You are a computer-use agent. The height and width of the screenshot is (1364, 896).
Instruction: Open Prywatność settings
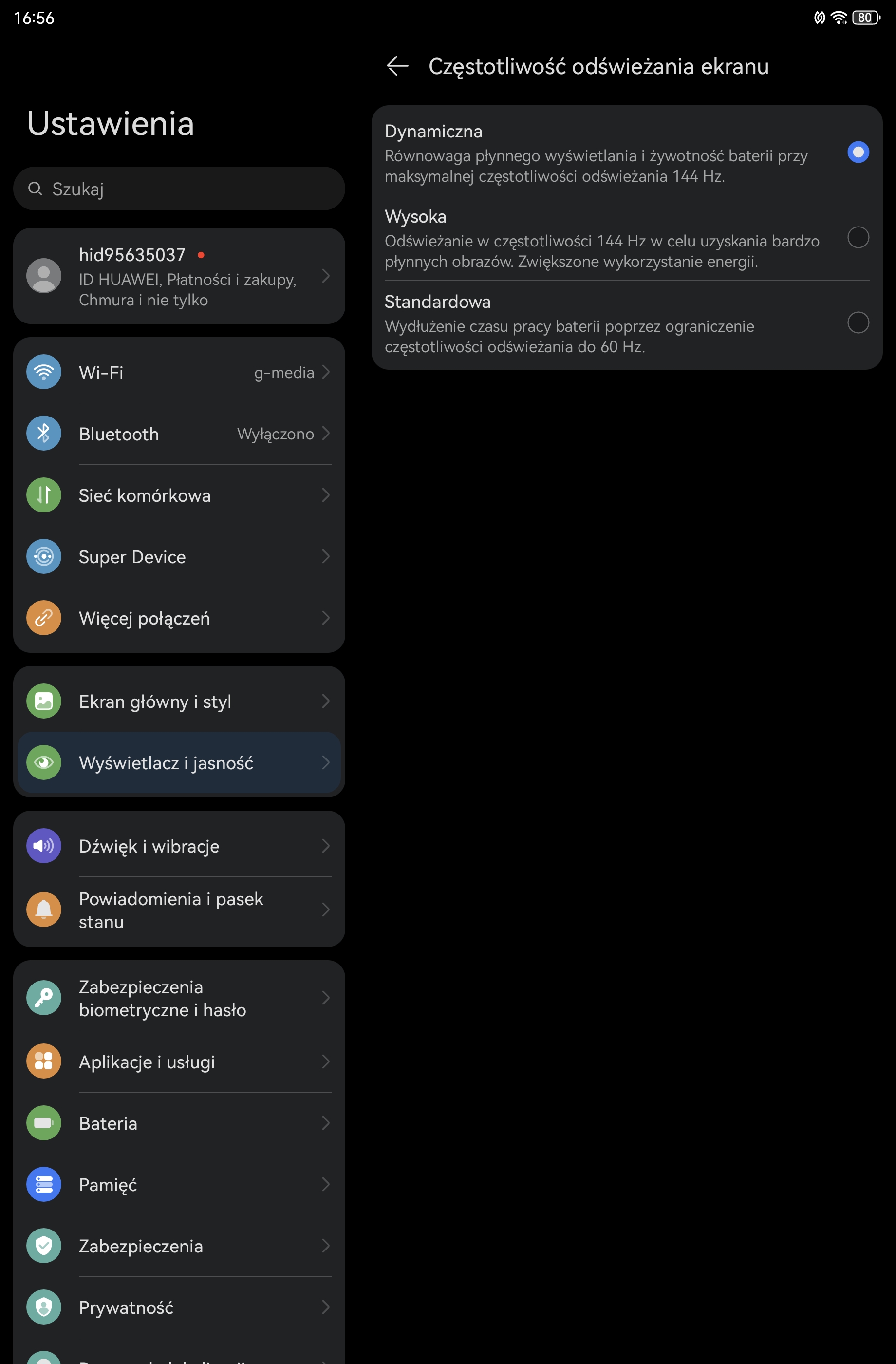click(x=179, y=1308)
